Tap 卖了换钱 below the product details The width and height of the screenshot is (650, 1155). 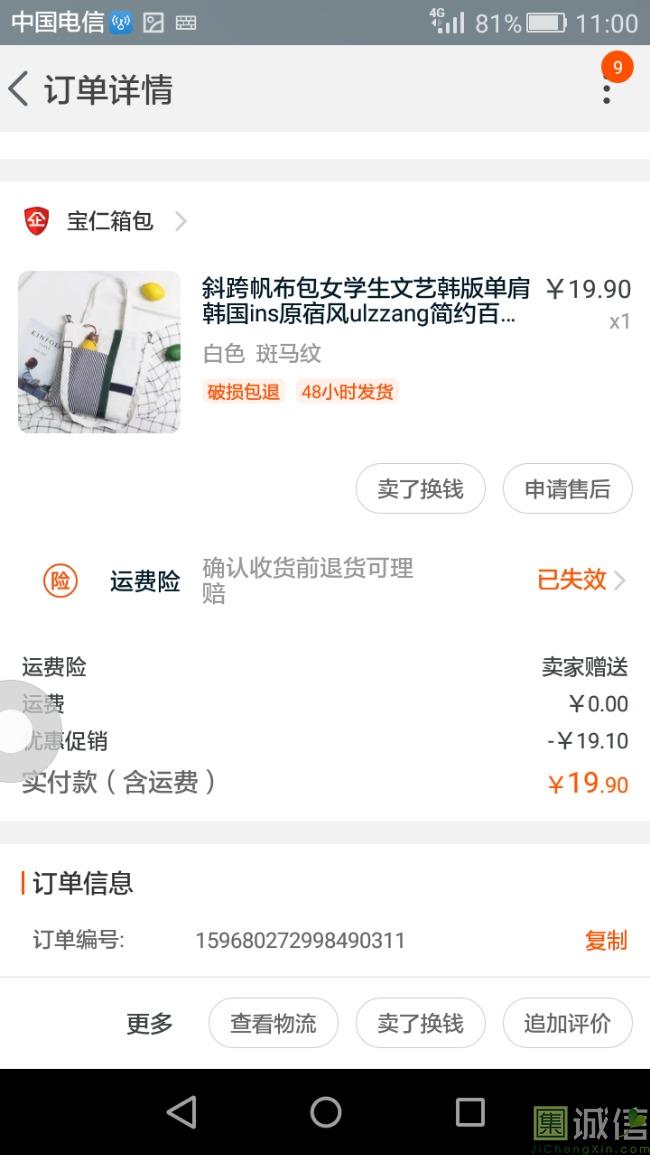point(420,489)
